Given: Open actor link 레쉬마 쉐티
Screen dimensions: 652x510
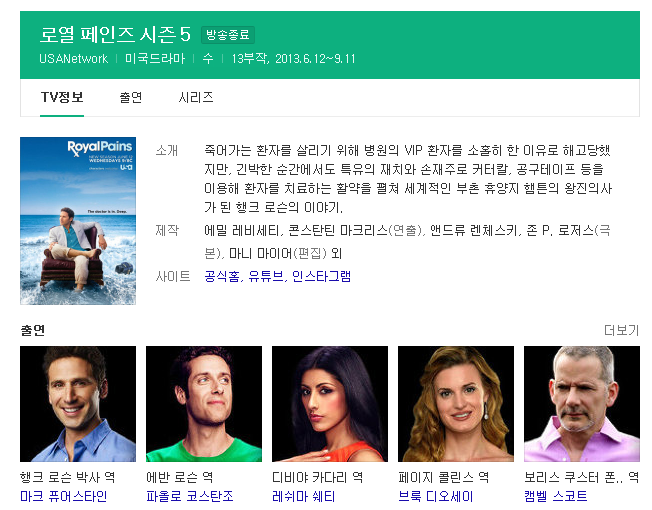Looking at the screenshot, I should point(305,496).
